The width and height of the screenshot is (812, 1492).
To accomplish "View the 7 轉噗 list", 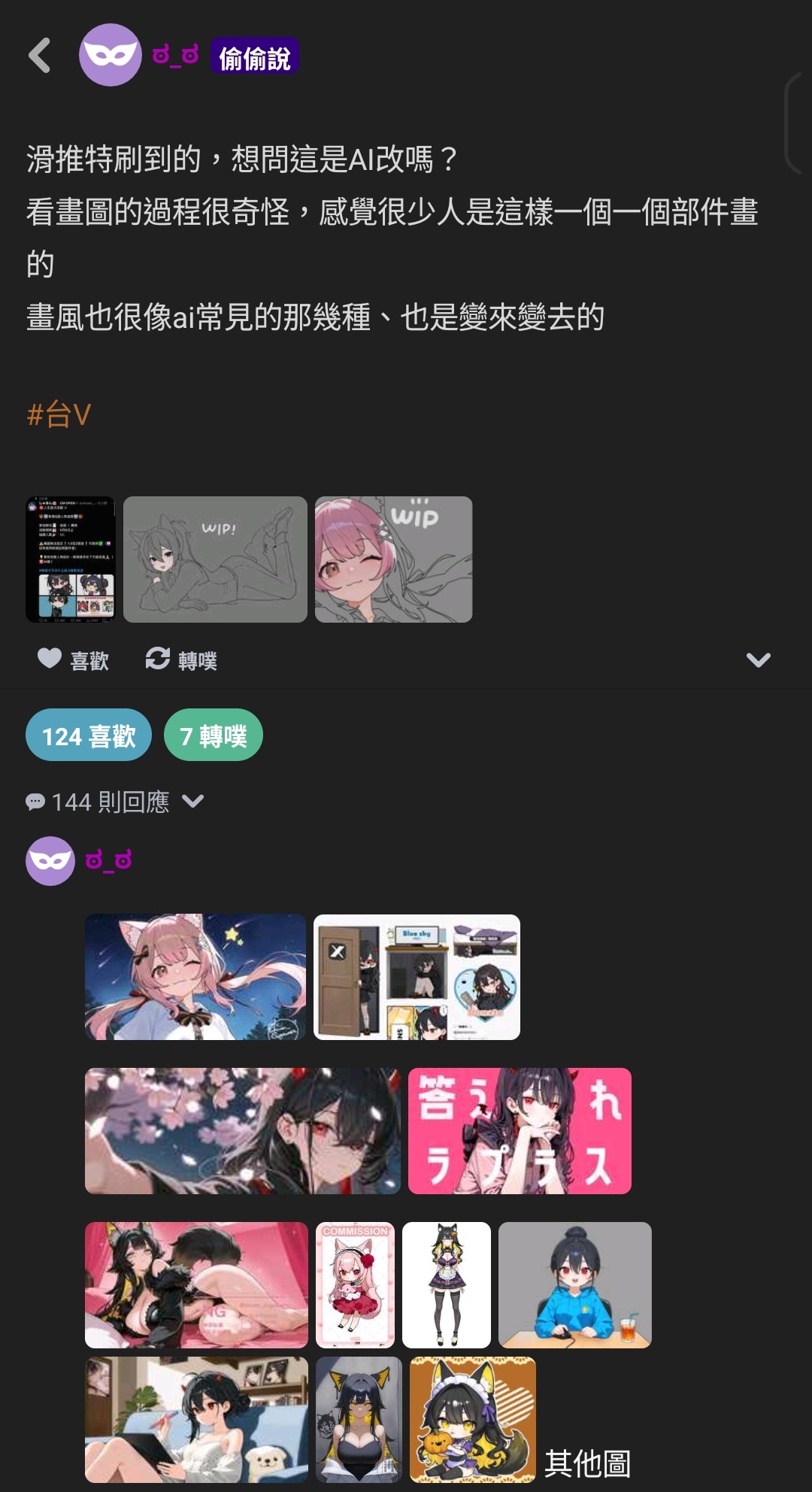I will tap(214, 735).
